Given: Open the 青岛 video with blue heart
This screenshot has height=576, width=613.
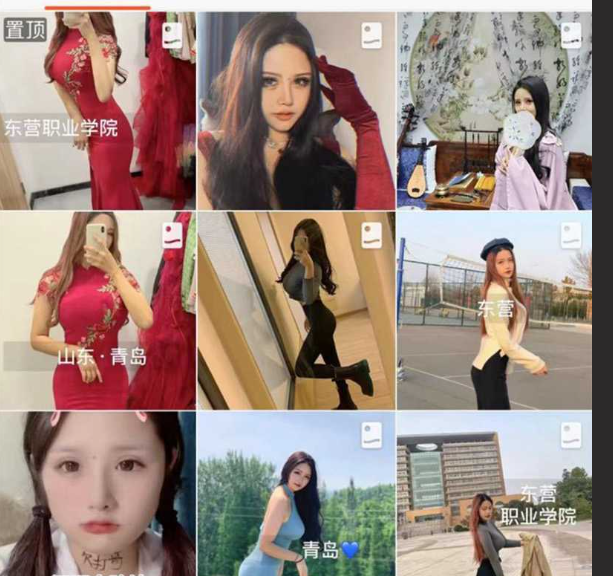Looking at the screenshot, I should click(x=296, y=495).
